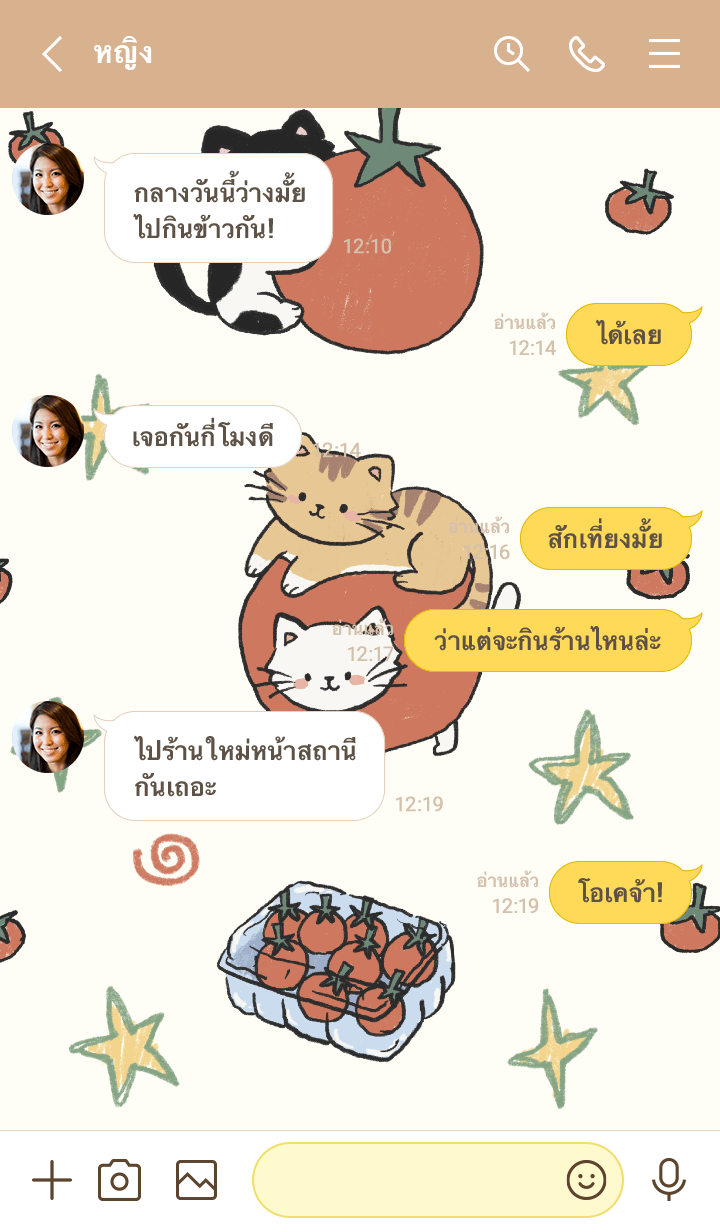The height and width of the screenshot is (1232, 720).
Task: Go back from the หญิง chat
Action: [x=52, y=54]
